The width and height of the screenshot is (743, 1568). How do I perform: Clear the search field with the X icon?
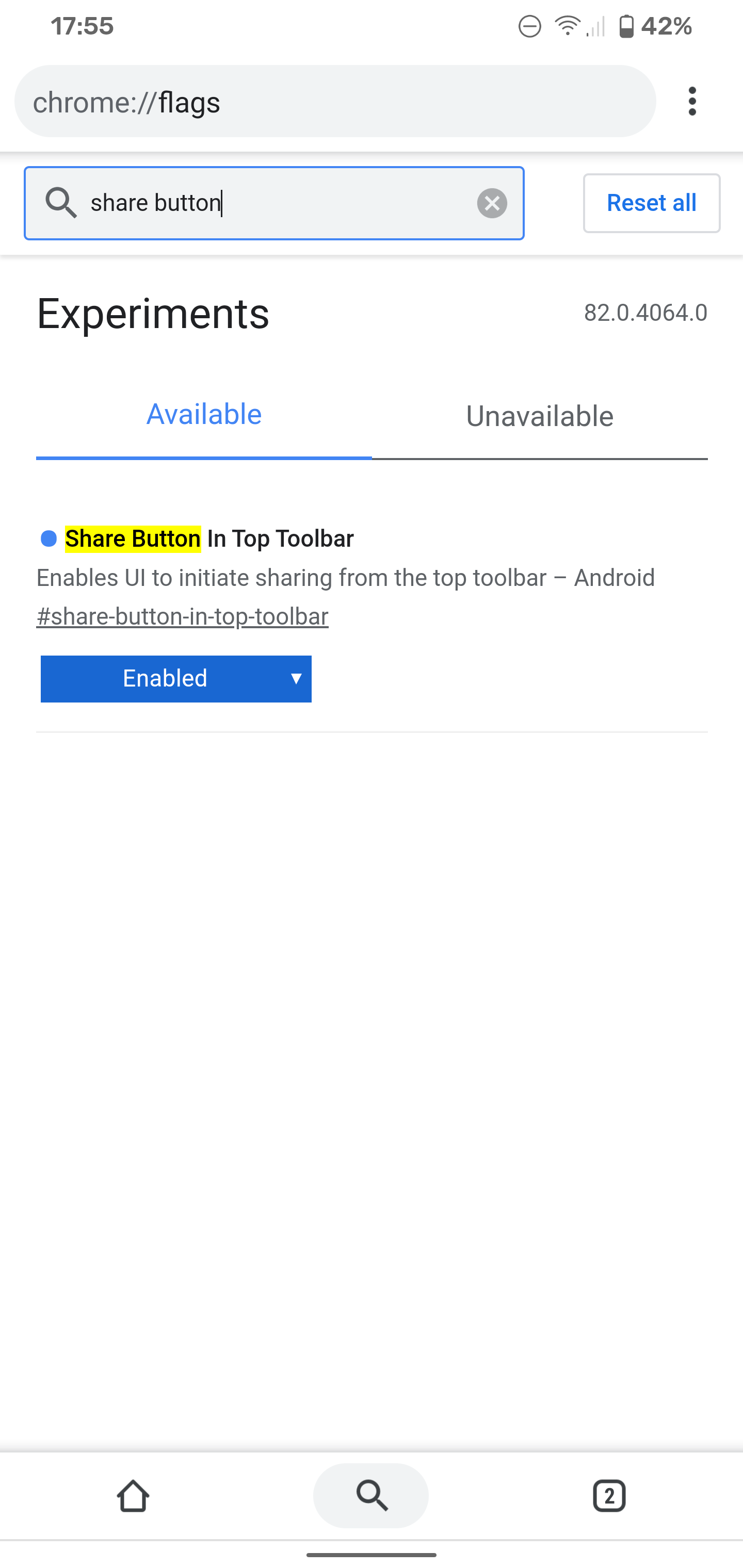tap(492, 203)
